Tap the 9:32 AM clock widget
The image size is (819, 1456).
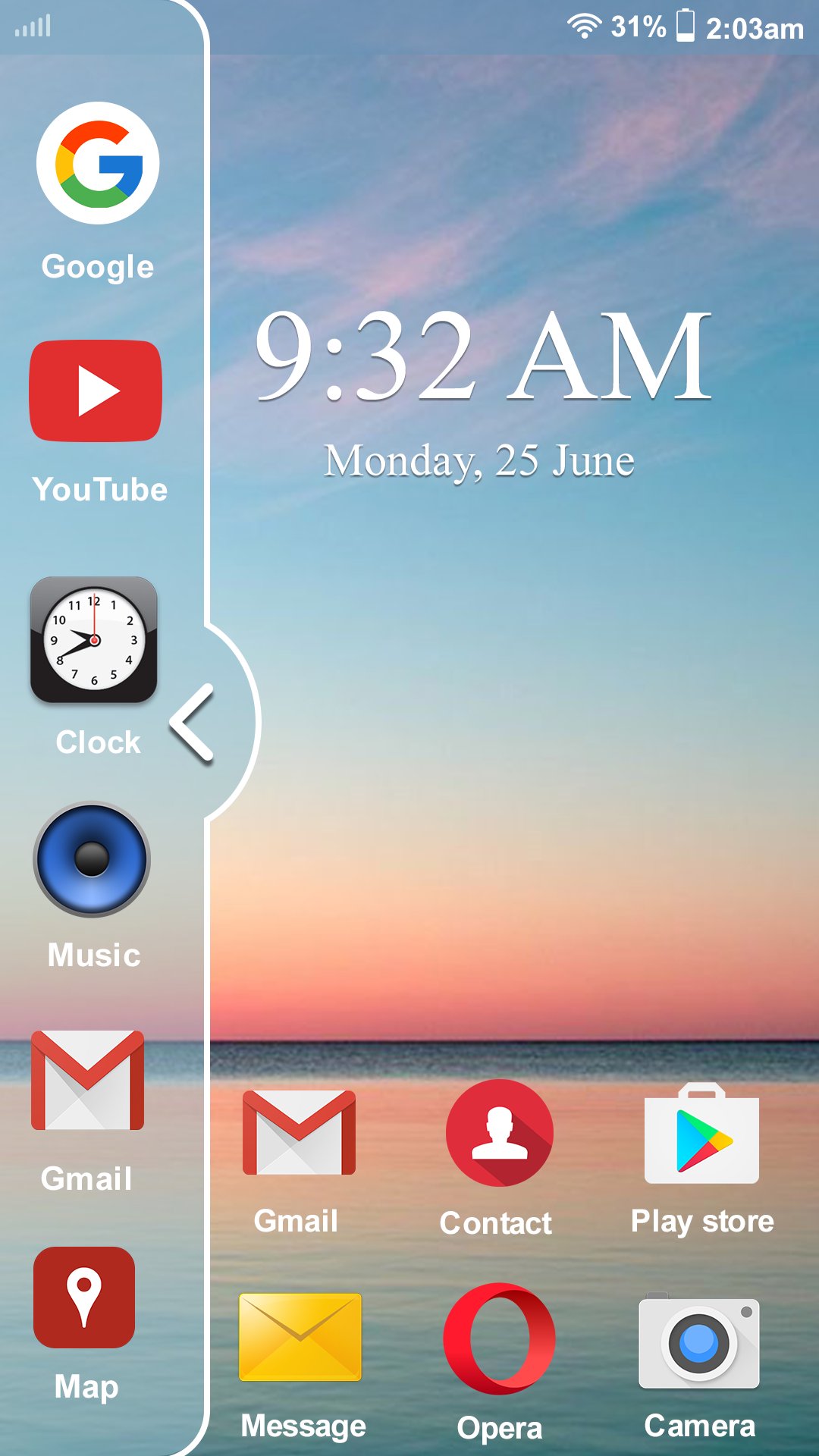[484, 356]
